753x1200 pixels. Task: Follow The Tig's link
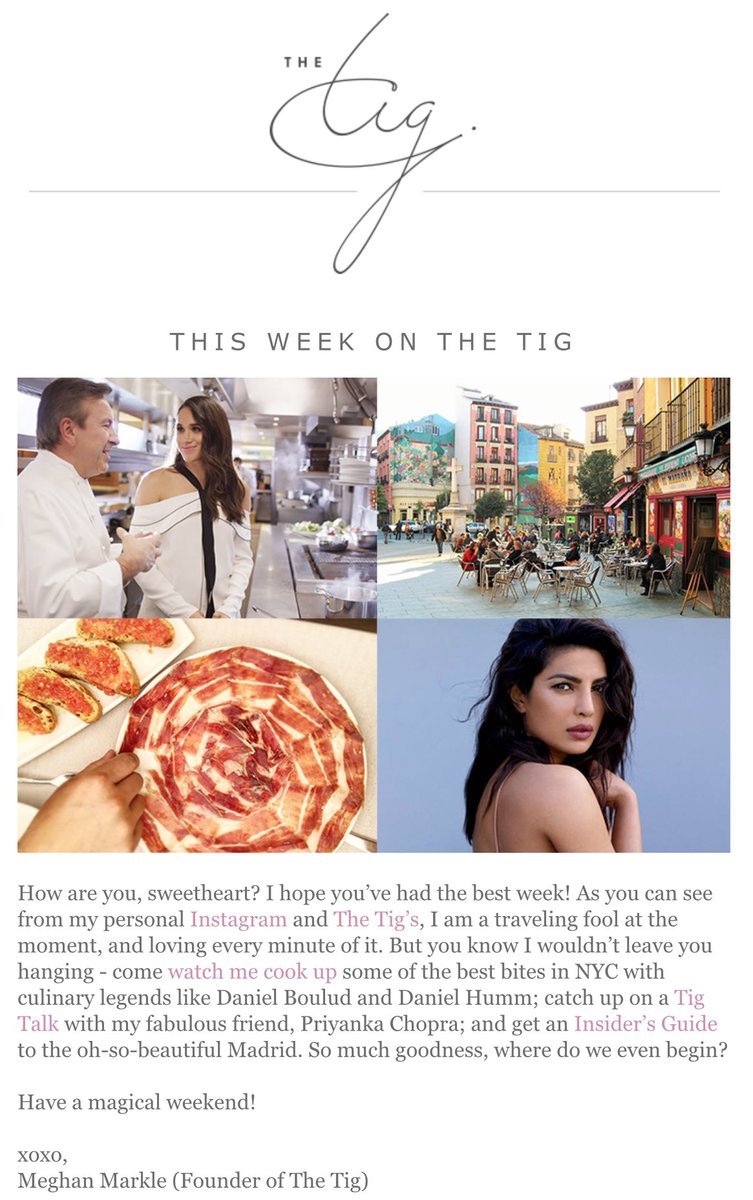pyautogui.click(x=375, y=919)
